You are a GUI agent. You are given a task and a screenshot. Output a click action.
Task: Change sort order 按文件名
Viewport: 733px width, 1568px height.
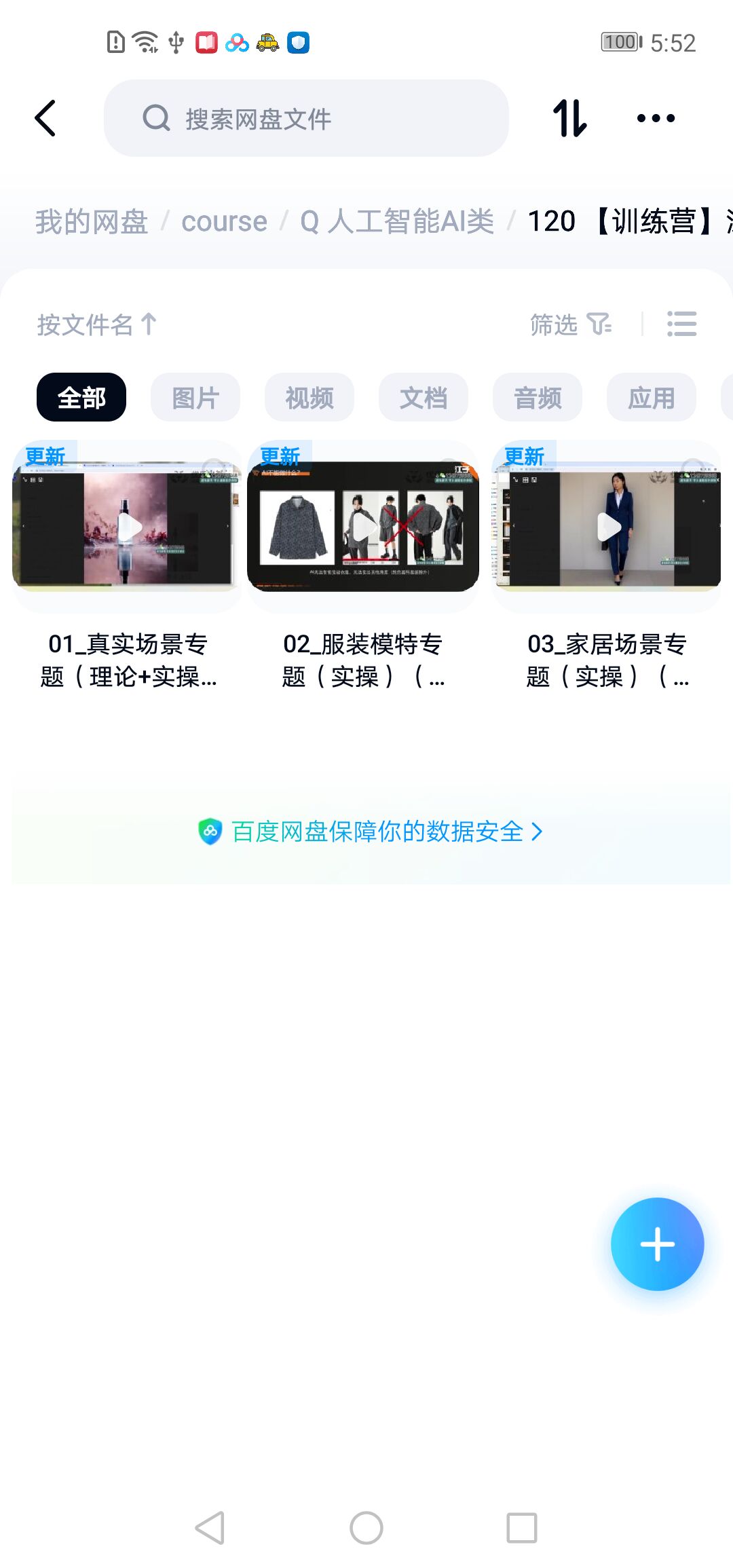click(x=96, y=324)
